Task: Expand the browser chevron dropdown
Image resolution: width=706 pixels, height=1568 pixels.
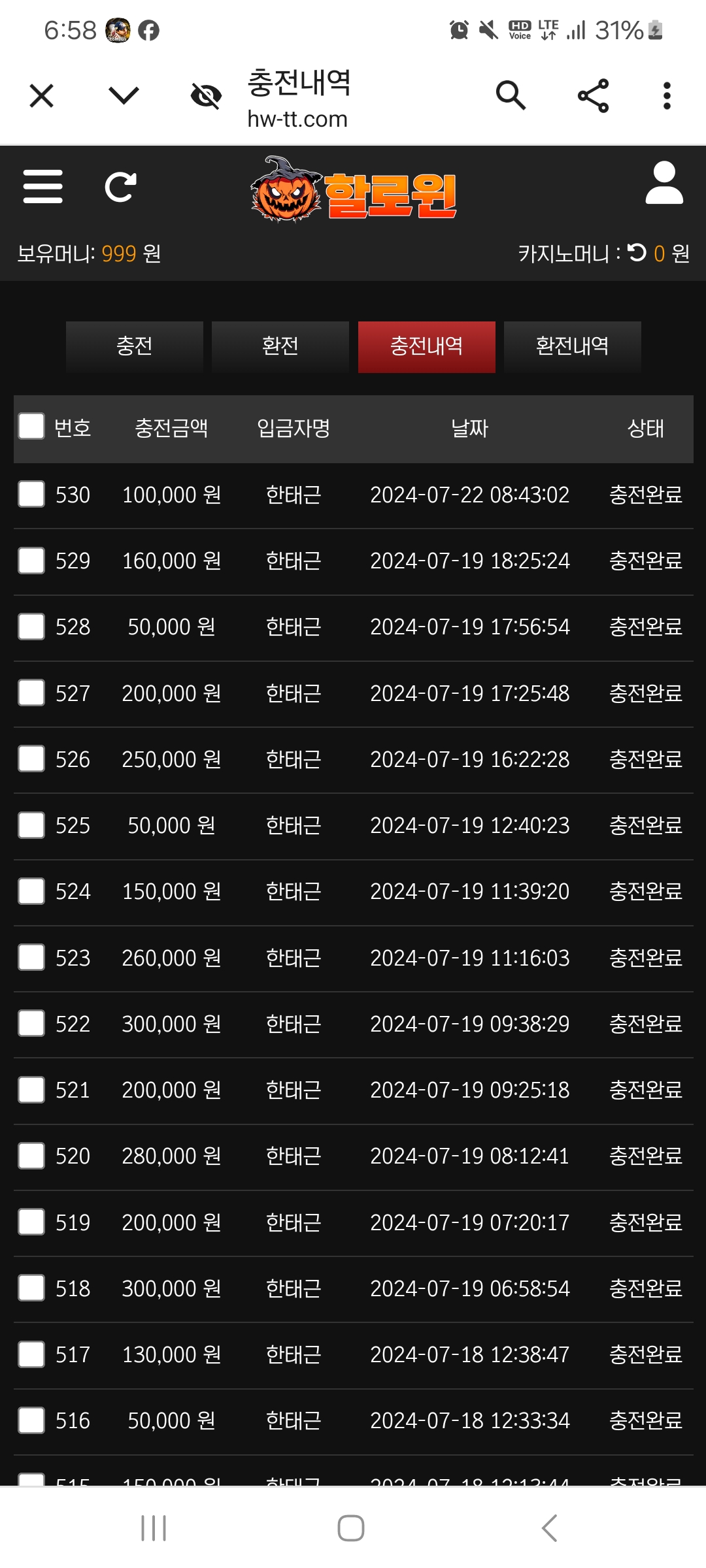Action: [124, 96]
